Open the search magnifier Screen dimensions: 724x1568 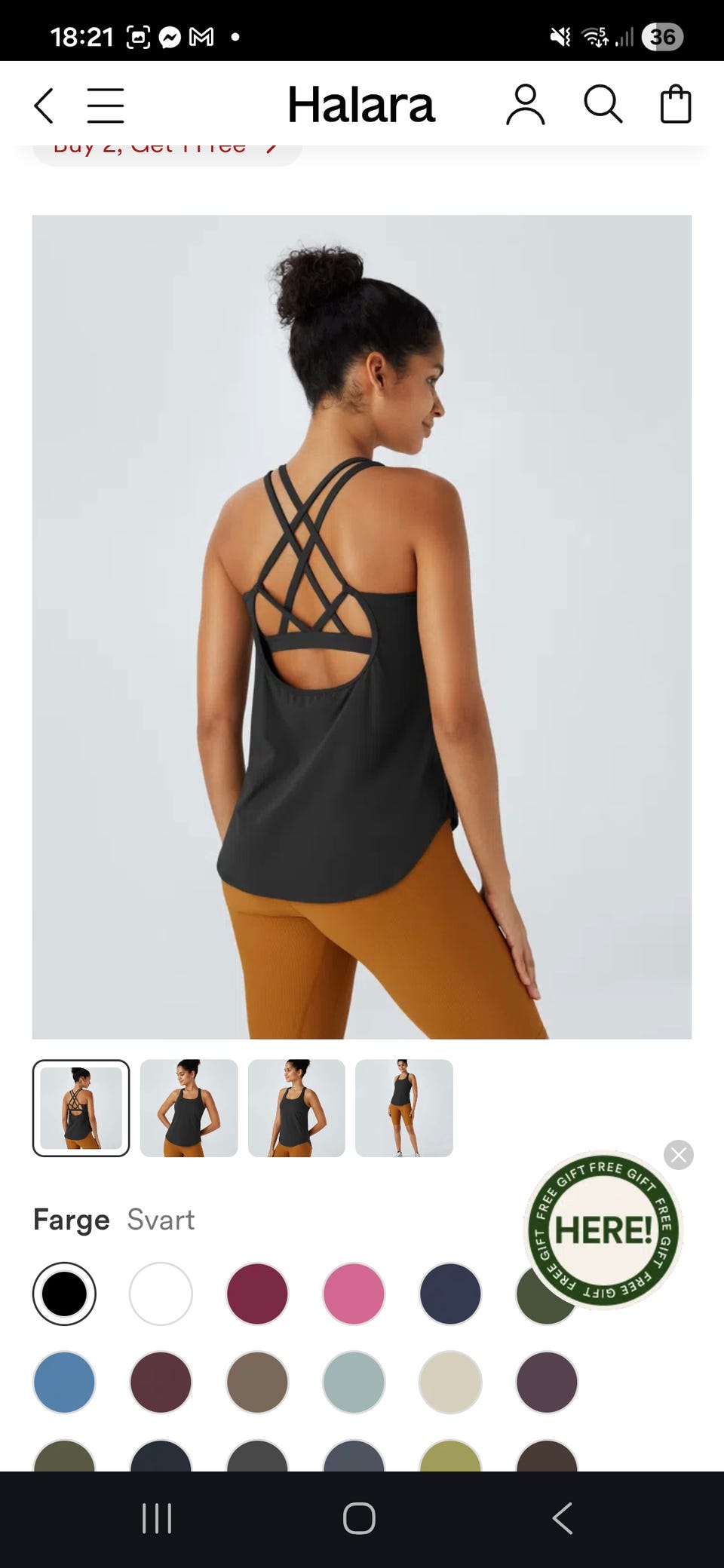click(x=603, y=104)
